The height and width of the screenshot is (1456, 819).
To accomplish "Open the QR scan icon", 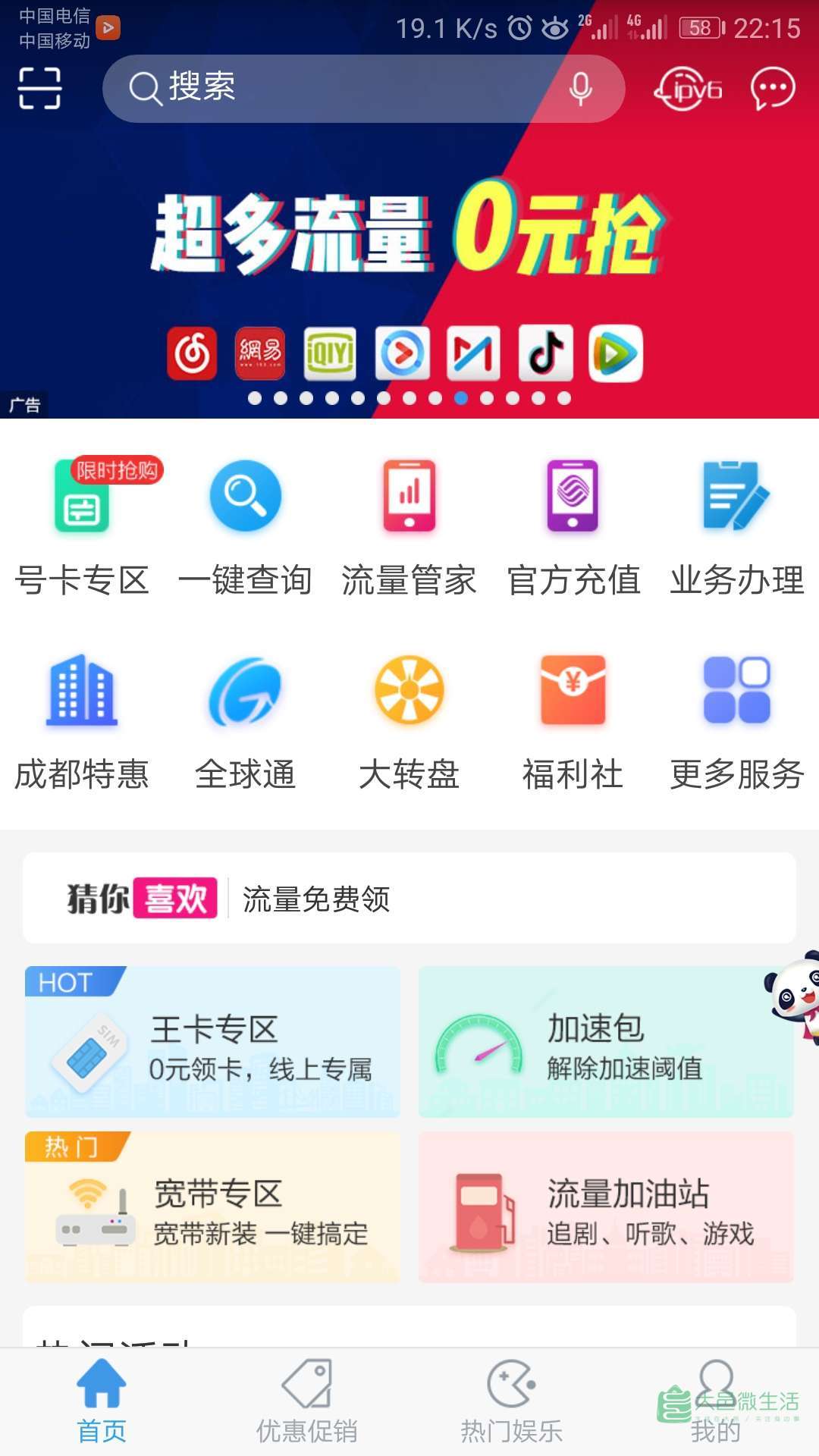I will tap(39, 88).
